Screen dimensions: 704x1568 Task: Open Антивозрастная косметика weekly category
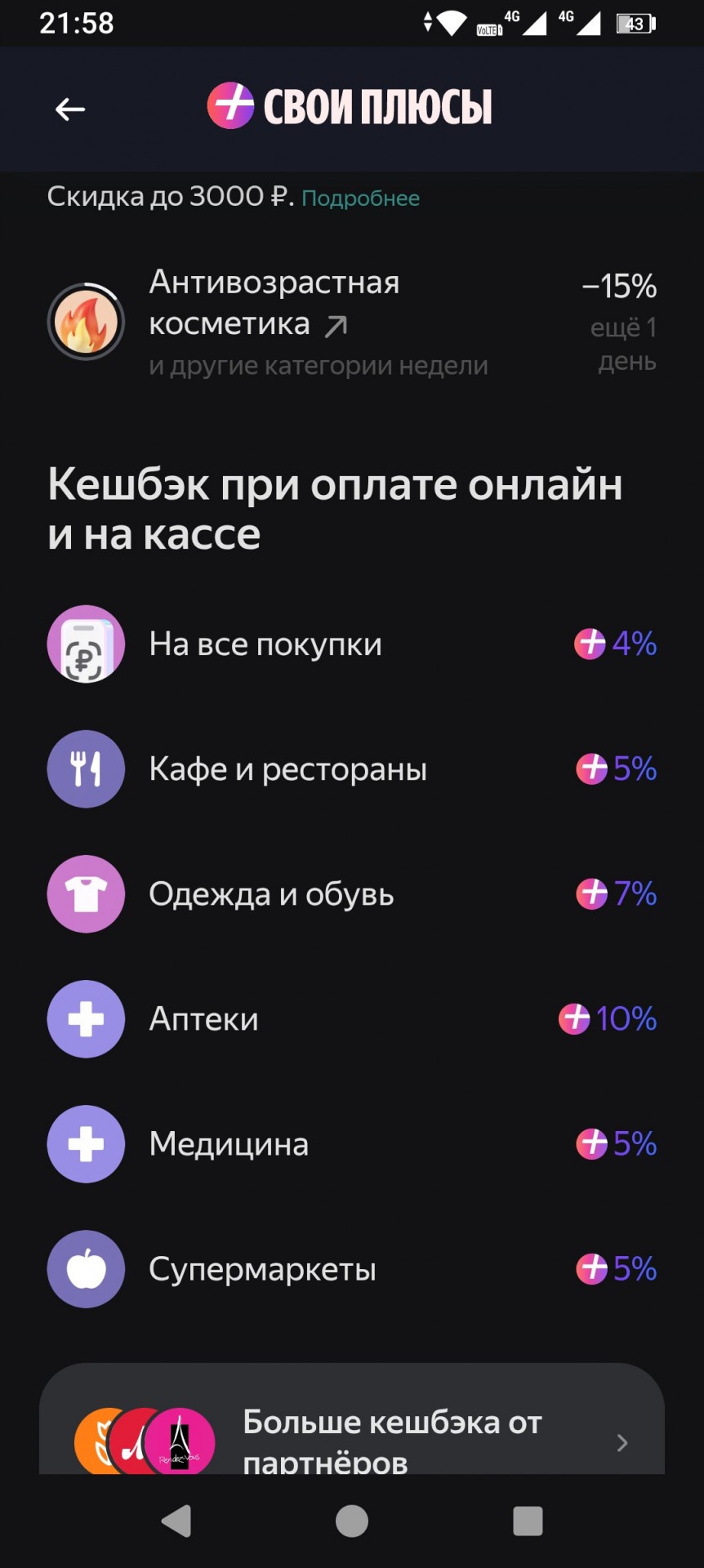click(352, 323)
